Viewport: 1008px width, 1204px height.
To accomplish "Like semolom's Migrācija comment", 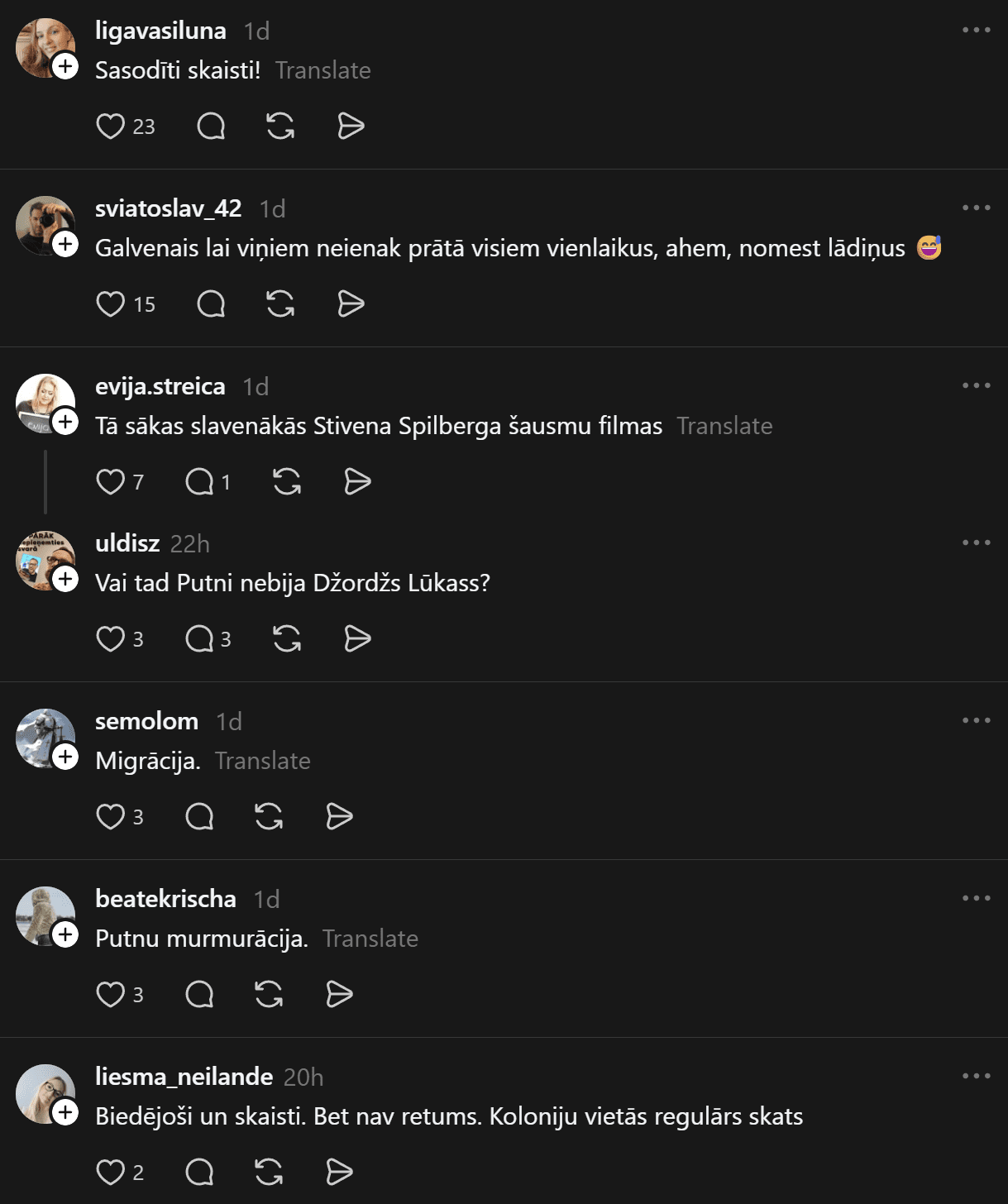I will pyautogui.click(x=110, y=817).
